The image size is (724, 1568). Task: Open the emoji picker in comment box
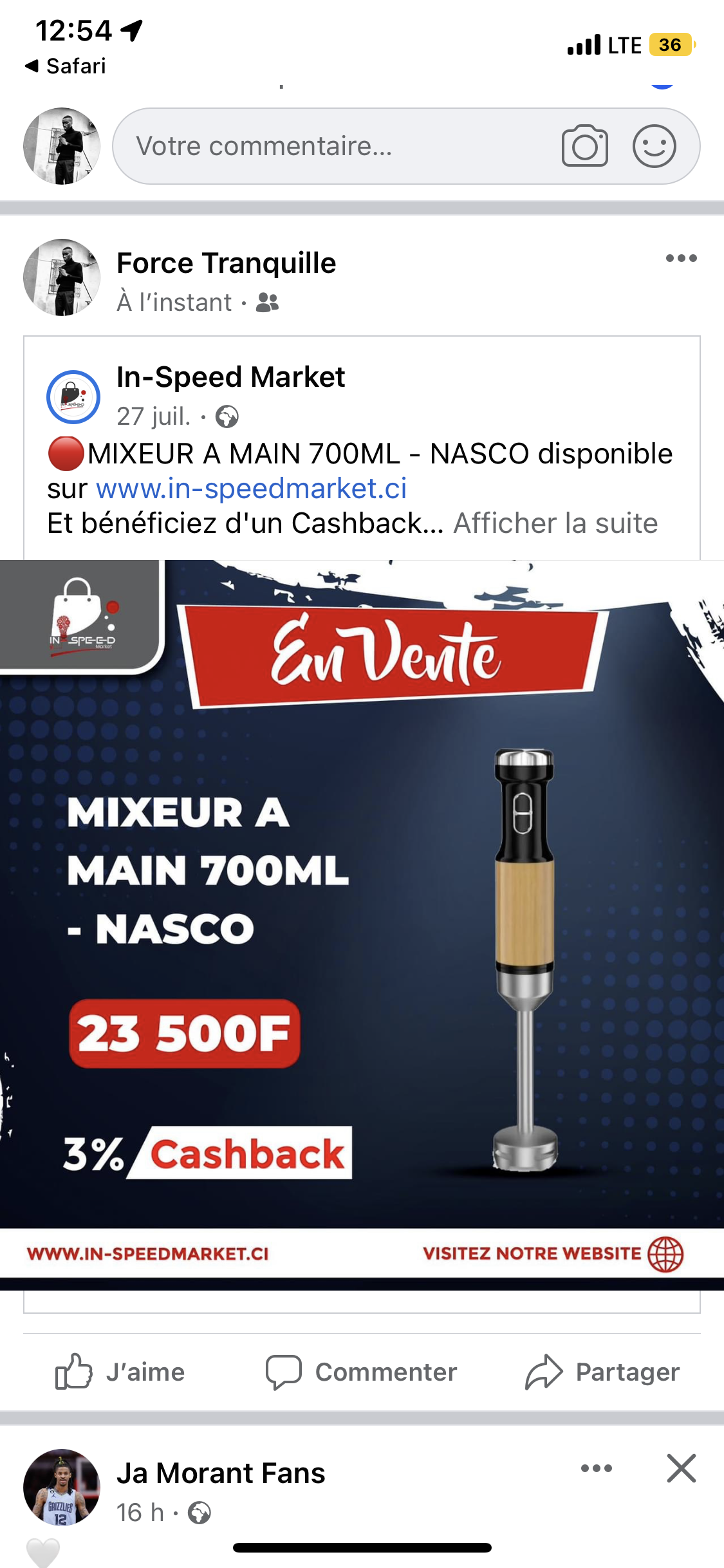pyautogui.click(x=654, y=146)
